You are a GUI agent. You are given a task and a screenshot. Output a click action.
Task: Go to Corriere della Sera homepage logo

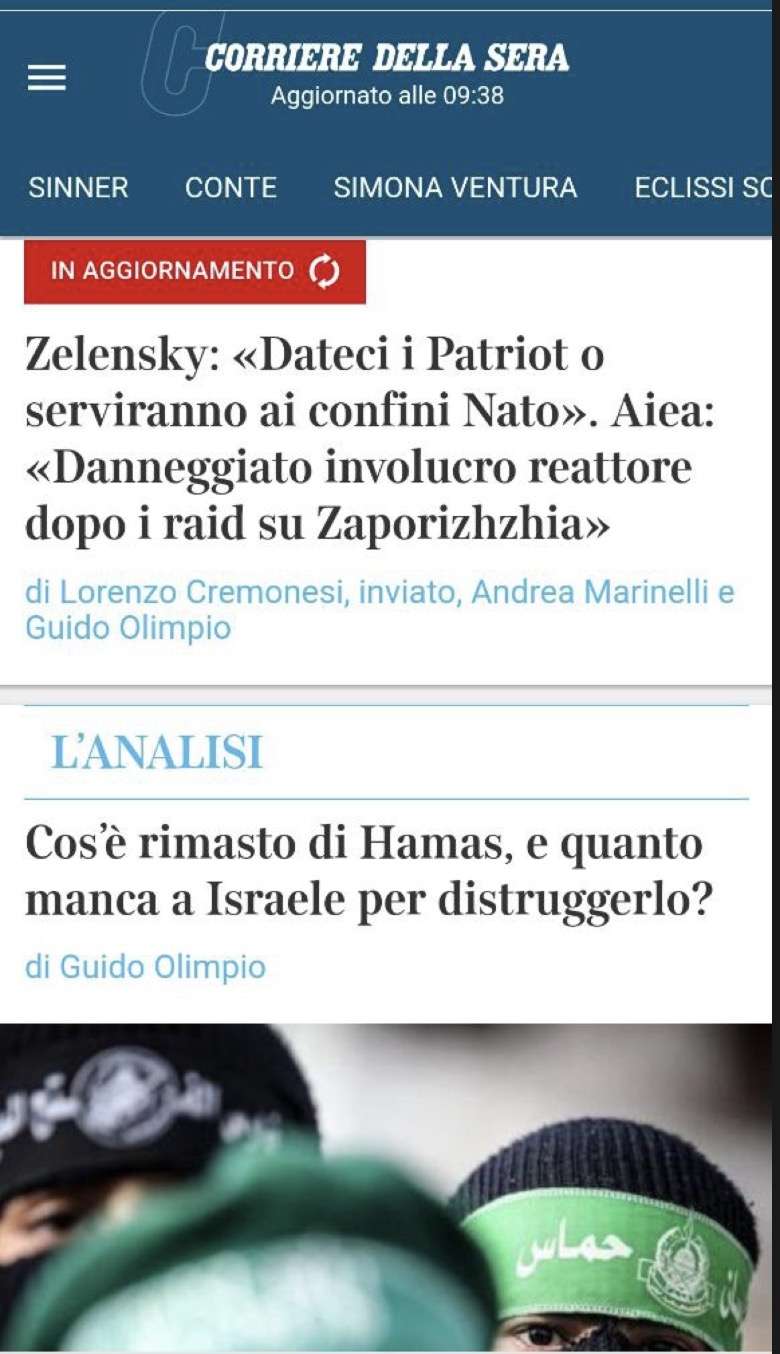pyautogui.click(x=386, y=58)
